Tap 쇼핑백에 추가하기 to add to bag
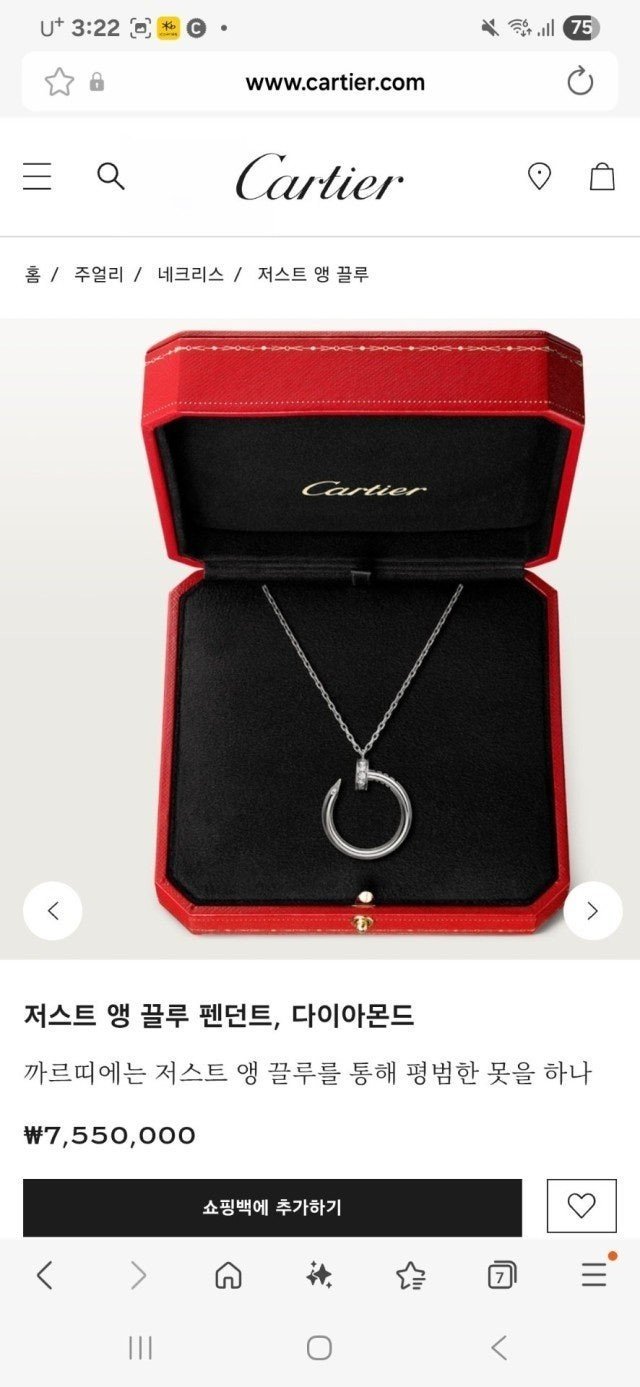The width and height of the screenshot is (640, 1387). 272,1207
